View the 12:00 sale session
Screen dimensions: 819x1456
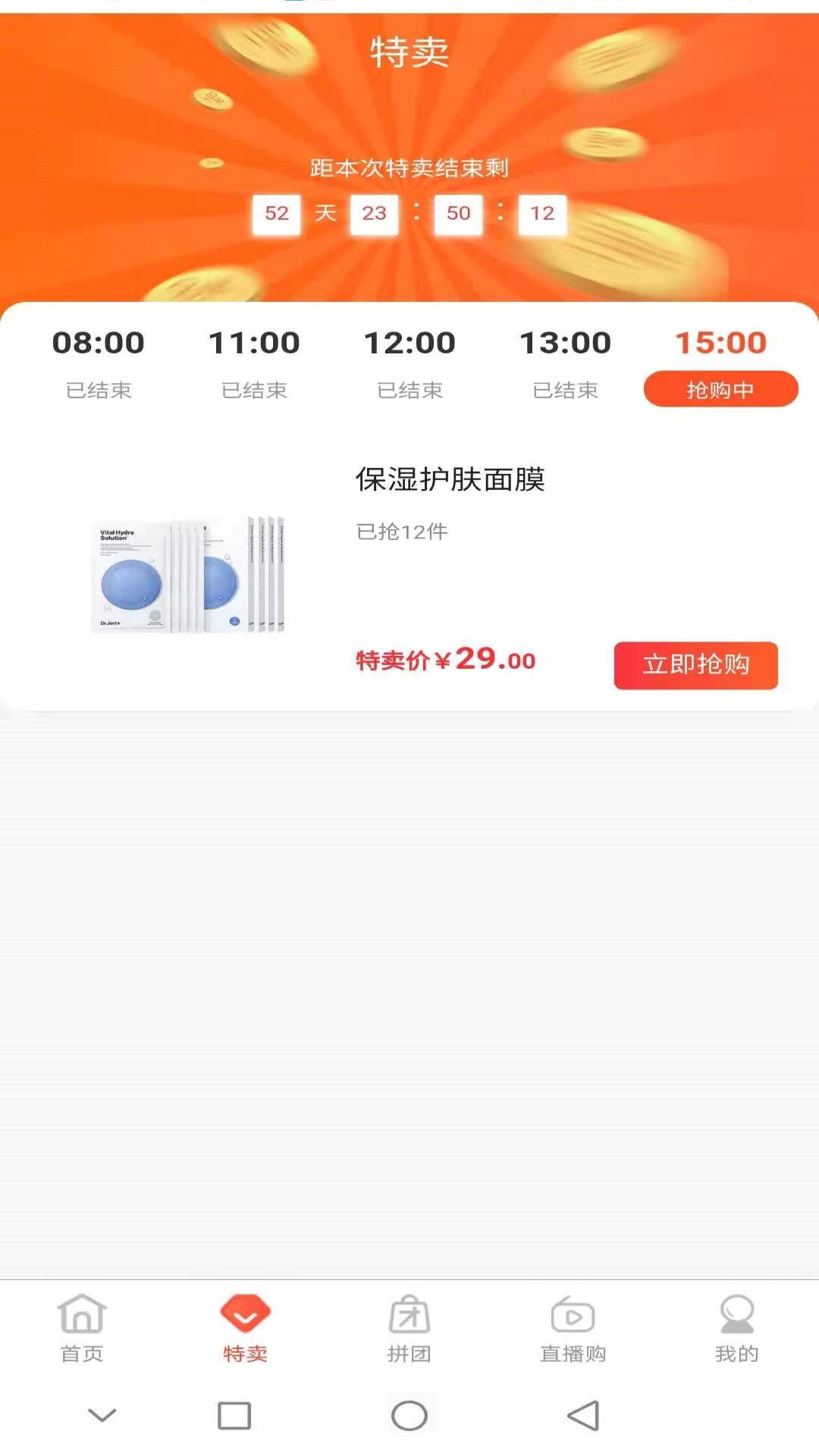tap(409, 363)
